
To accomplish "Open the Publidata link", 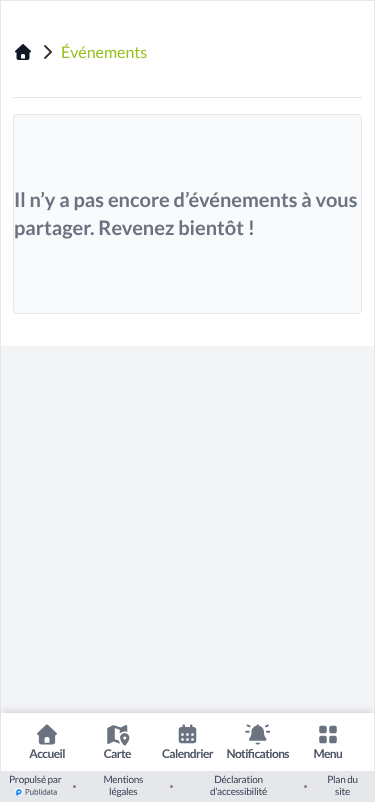I will click(36, 792).
